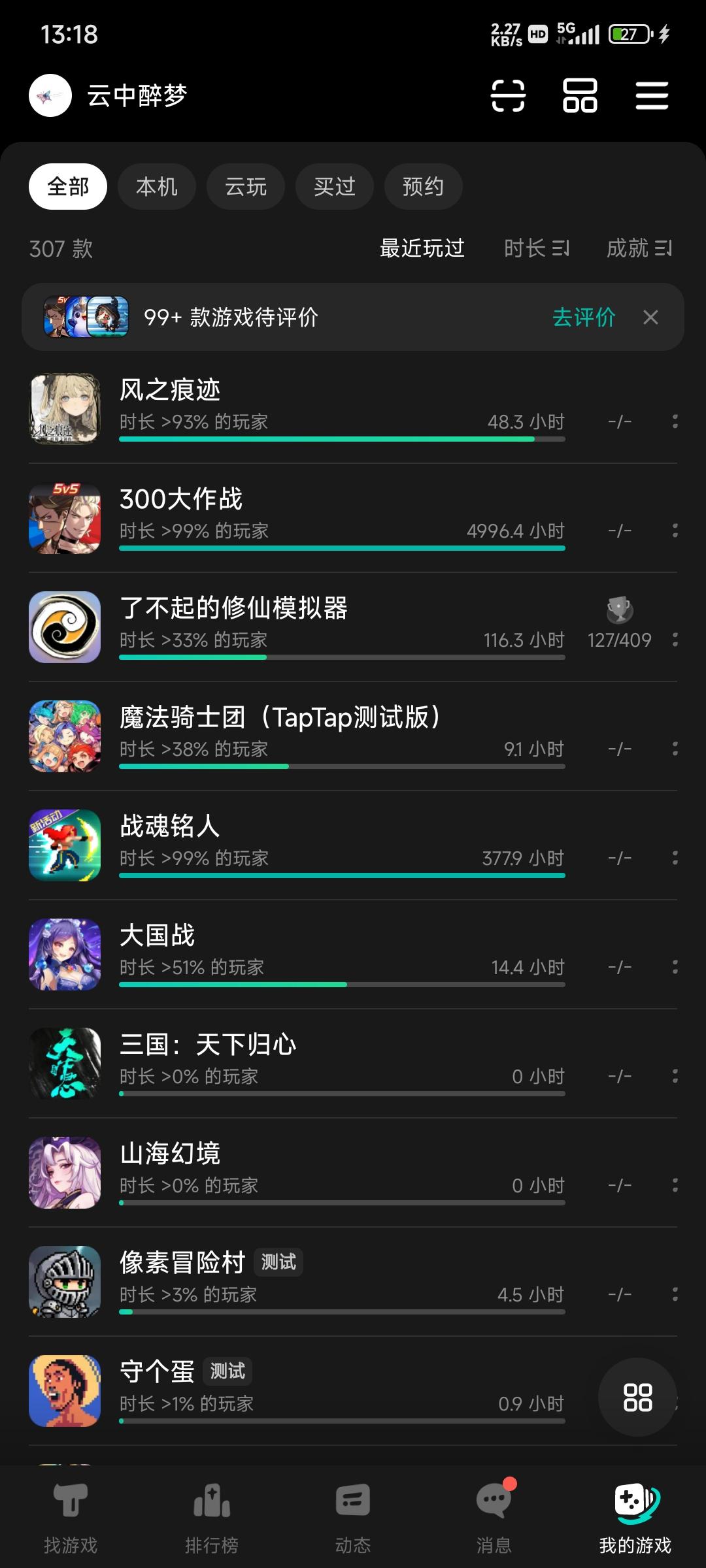This screenshot has height=1568, width=706.
Task: Open the hamburger menu at top right
Action: click(x=651, y=95)
